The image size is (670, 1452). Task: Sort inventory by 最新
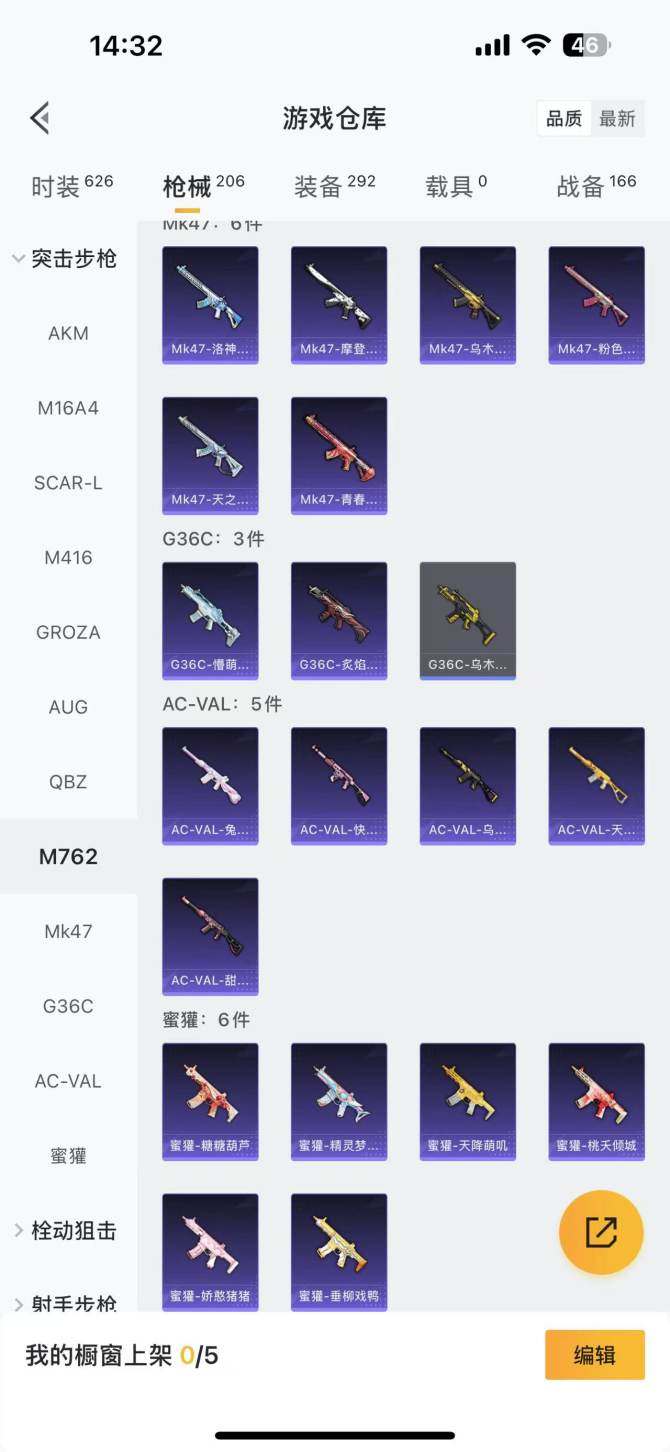(617, 119)
